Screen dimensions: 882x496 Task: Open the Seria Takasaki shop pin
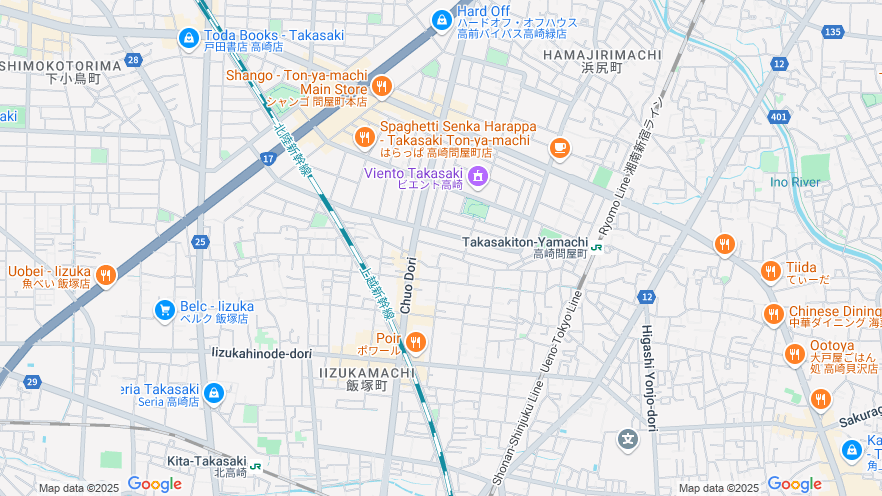coord(213,394)
